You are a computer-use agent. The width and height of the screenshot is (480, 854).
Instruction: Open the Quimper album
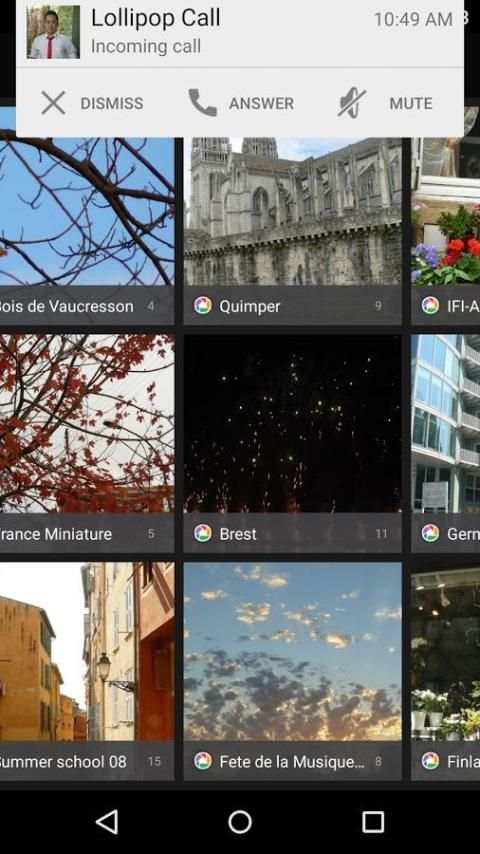293,231
